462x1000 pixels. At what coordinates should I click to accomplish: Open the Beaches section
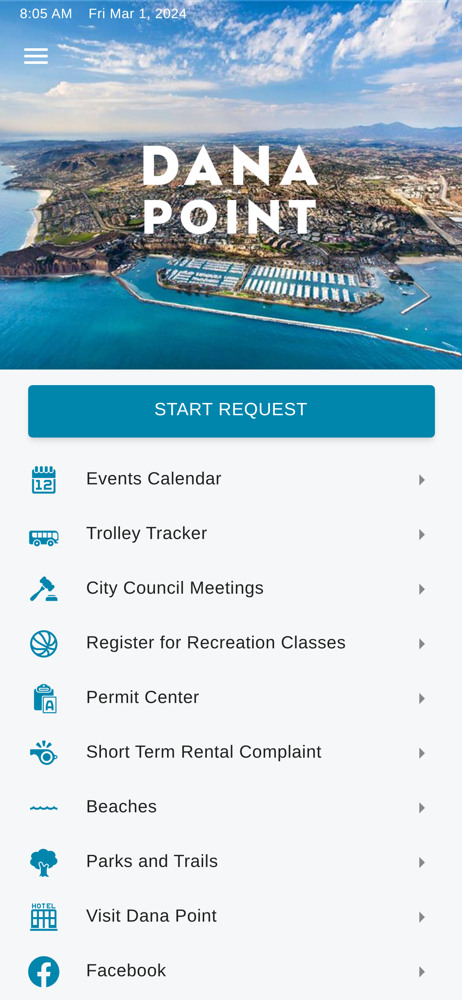tap(231, 807)
